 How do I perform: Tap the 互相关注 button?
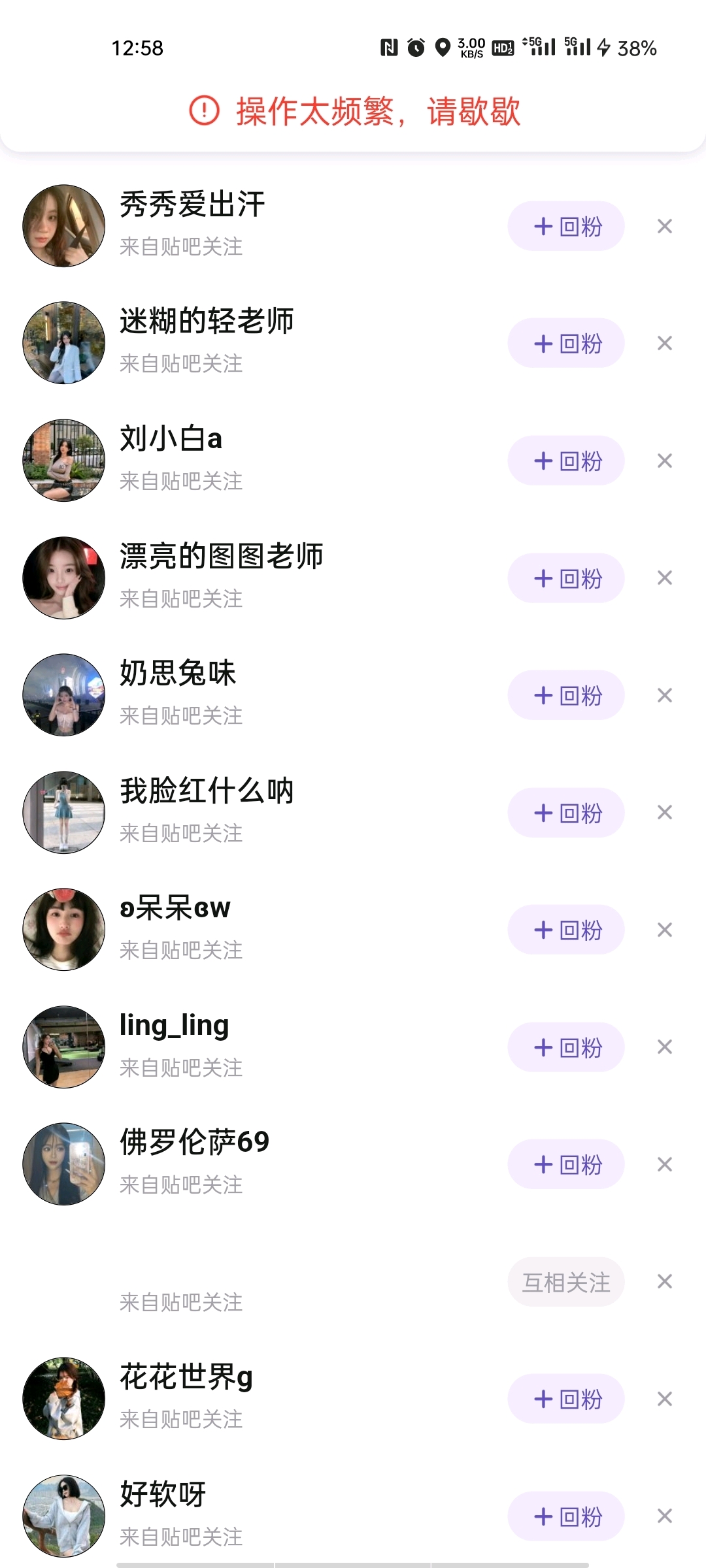[566, 1282]
